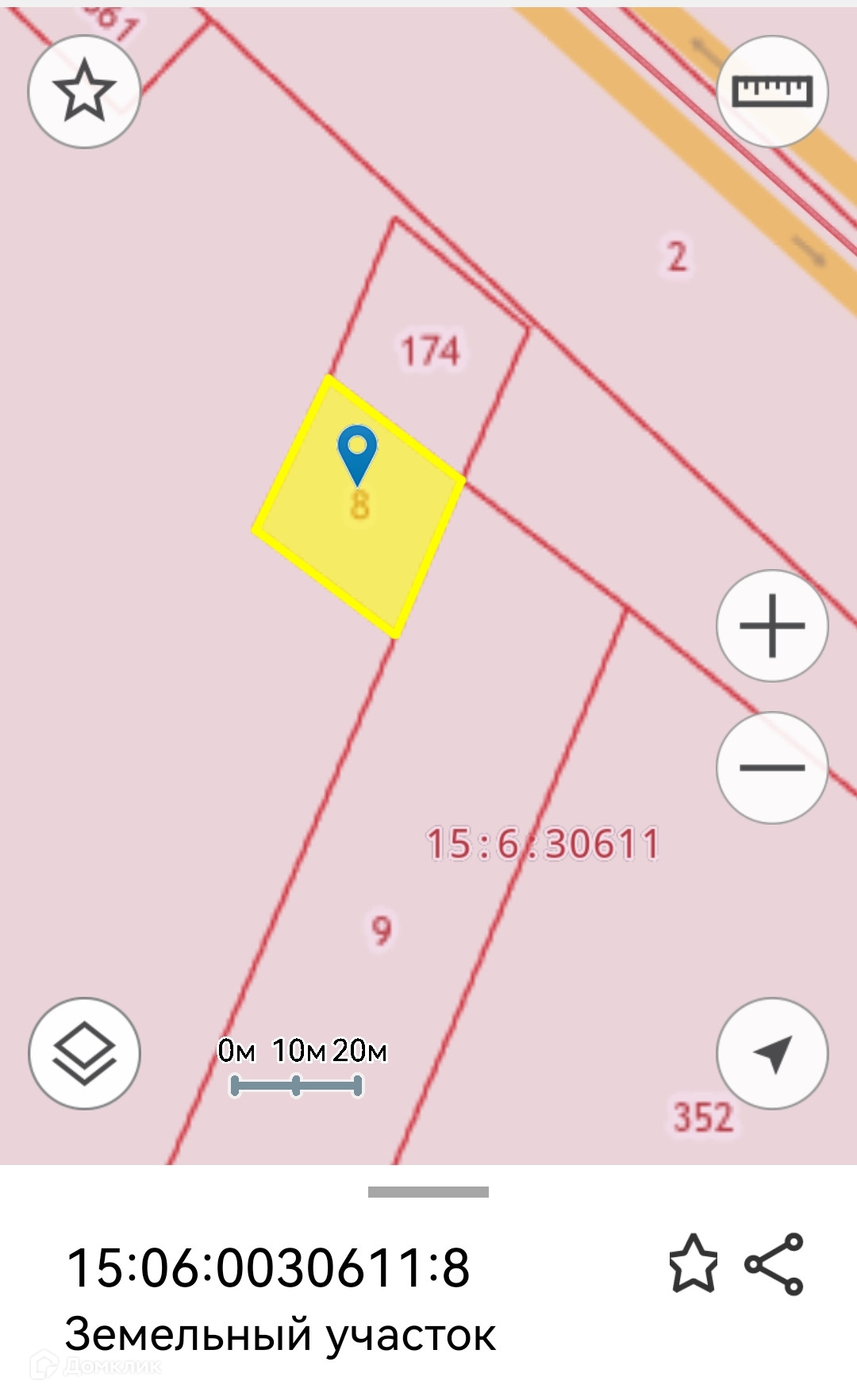Activate the ruler measurement tool
Viewport: 857px width, 1400px height.
coord(772,91)
